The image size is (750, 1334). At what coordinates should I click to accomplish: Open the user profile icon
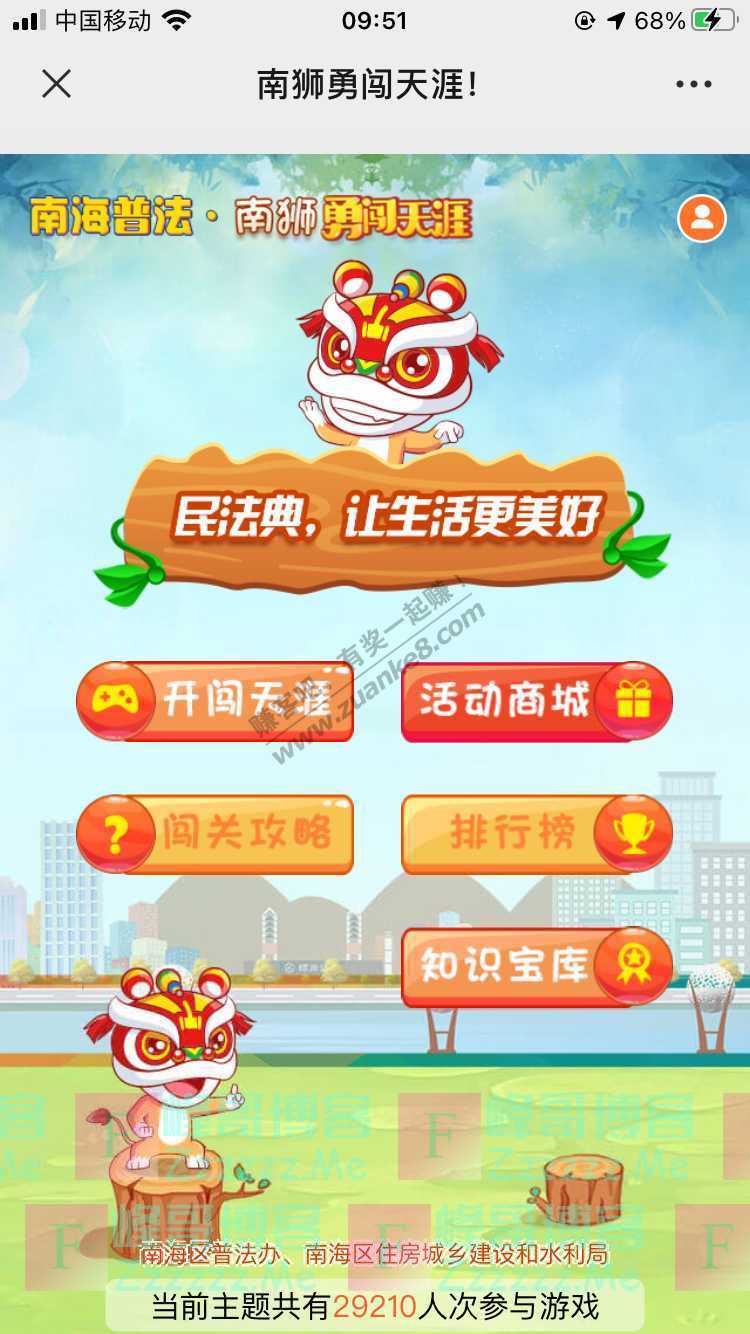pyautogui.click(x=702, y=218)
